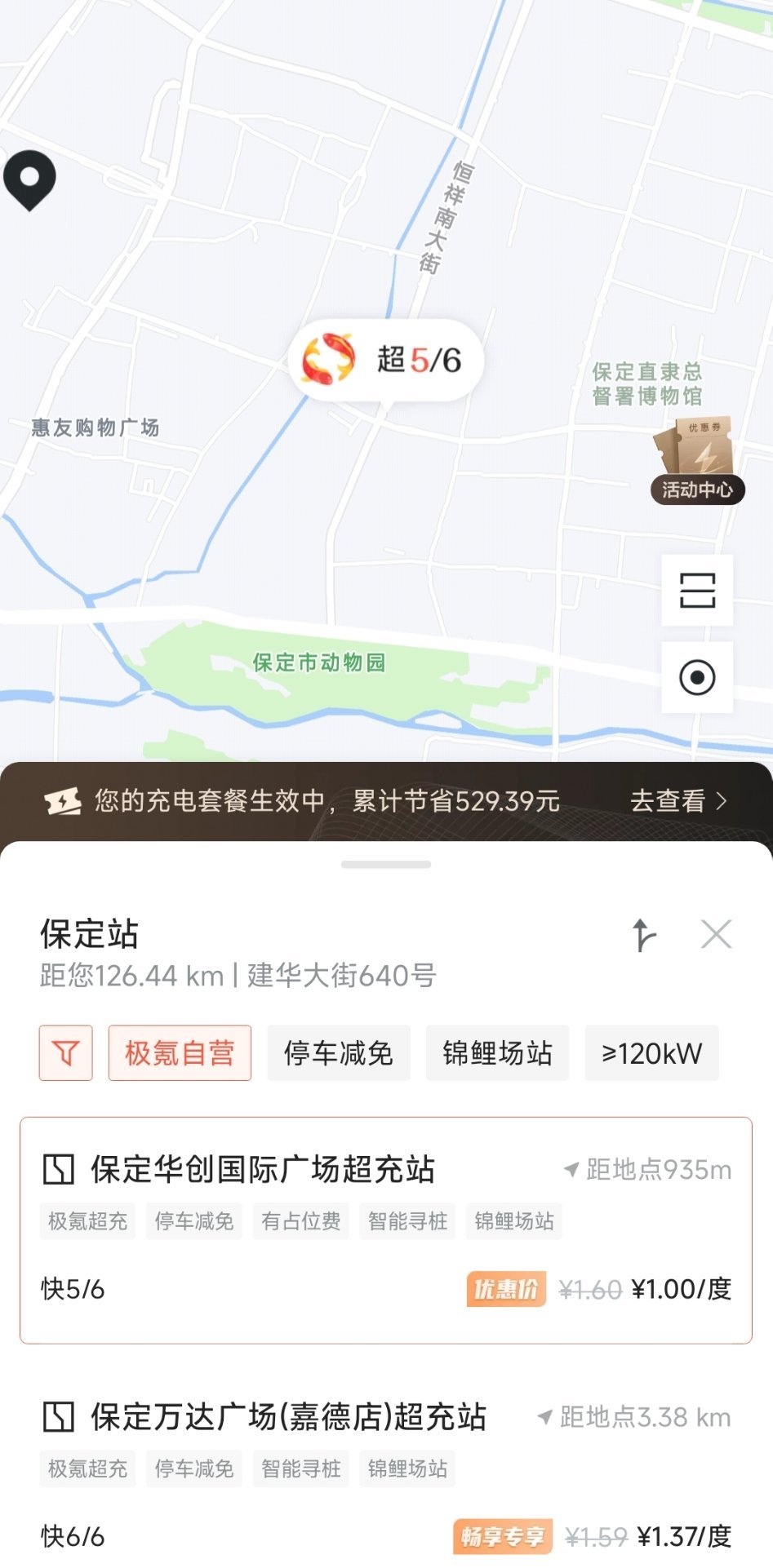Enable the 锦鲤场站 filter chip

click(496, 1052)
